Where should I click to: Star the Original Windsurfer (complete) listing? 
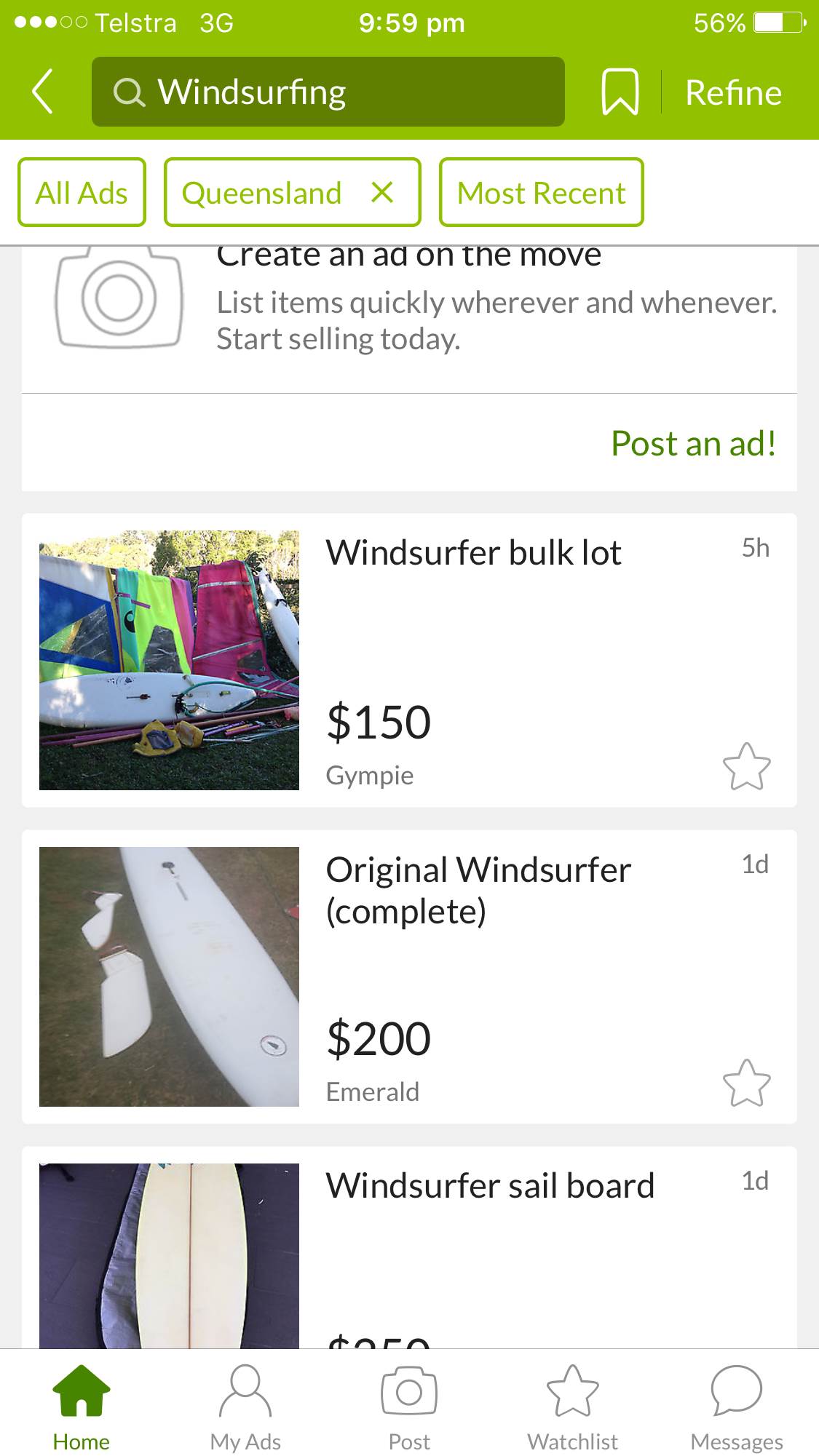click(746, 1083)
